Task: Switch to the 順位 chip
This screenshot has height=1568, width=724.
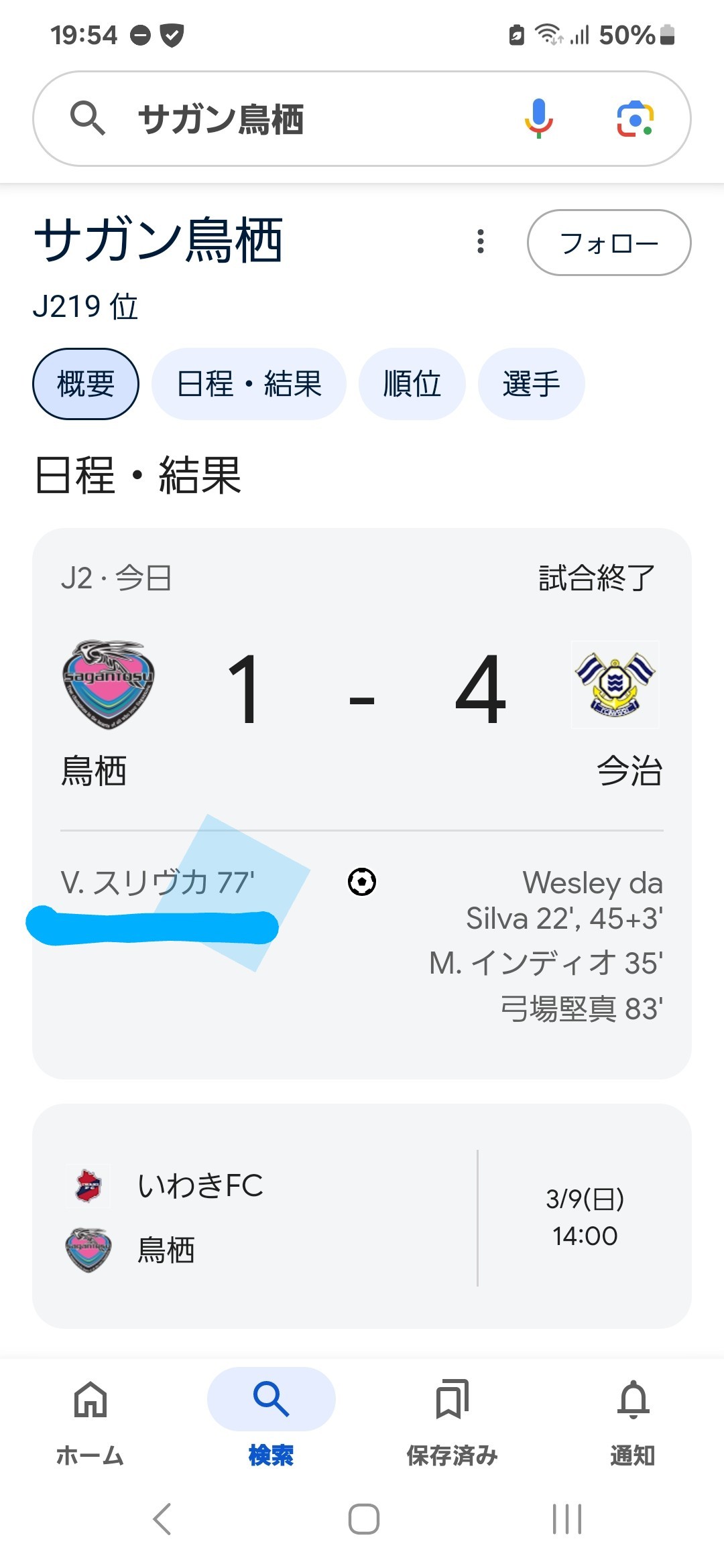Action: pyautogui.click(x=412, y=384)
